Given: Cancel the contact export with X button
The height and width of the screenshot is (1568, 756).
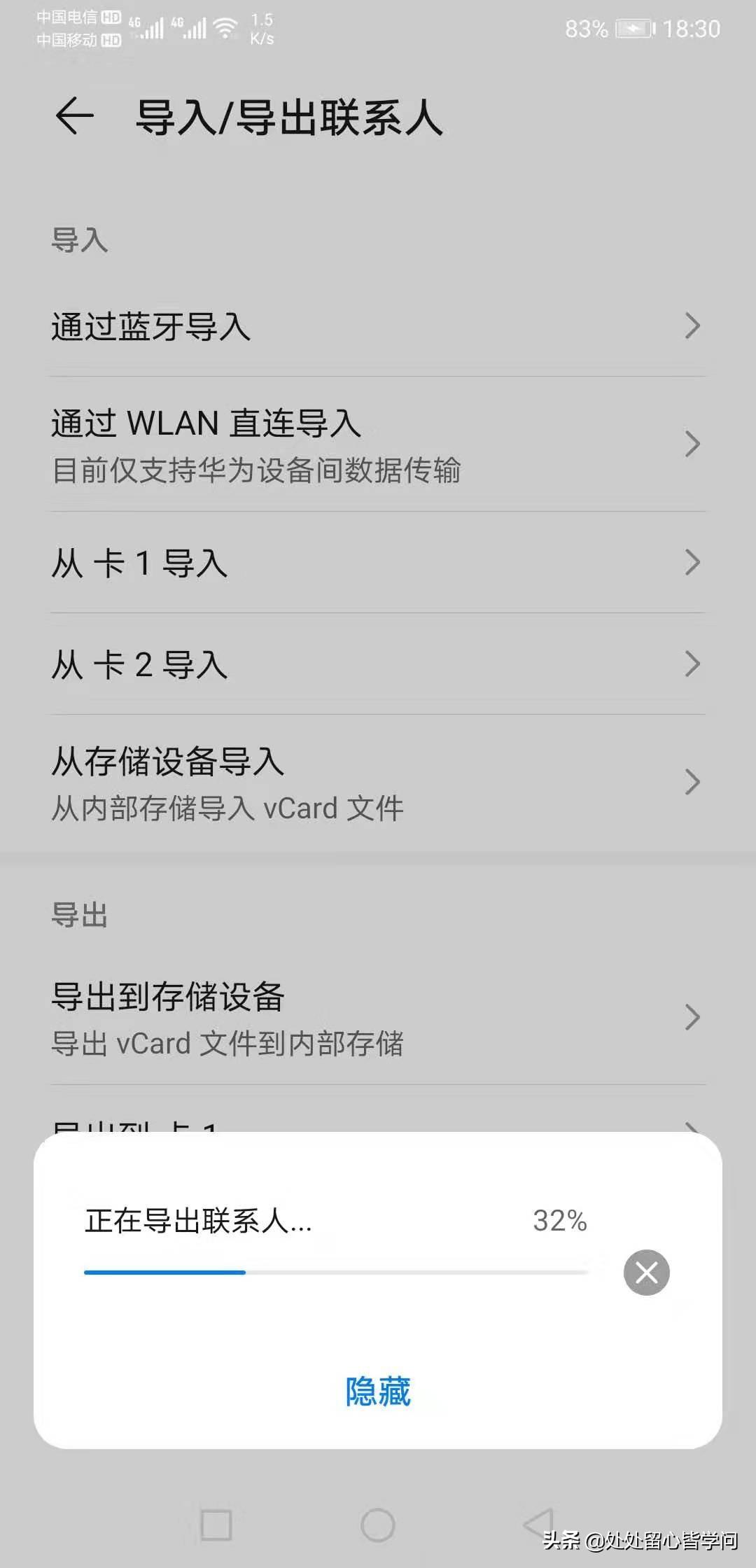Looking at the screenshot, I should 646,1272.
